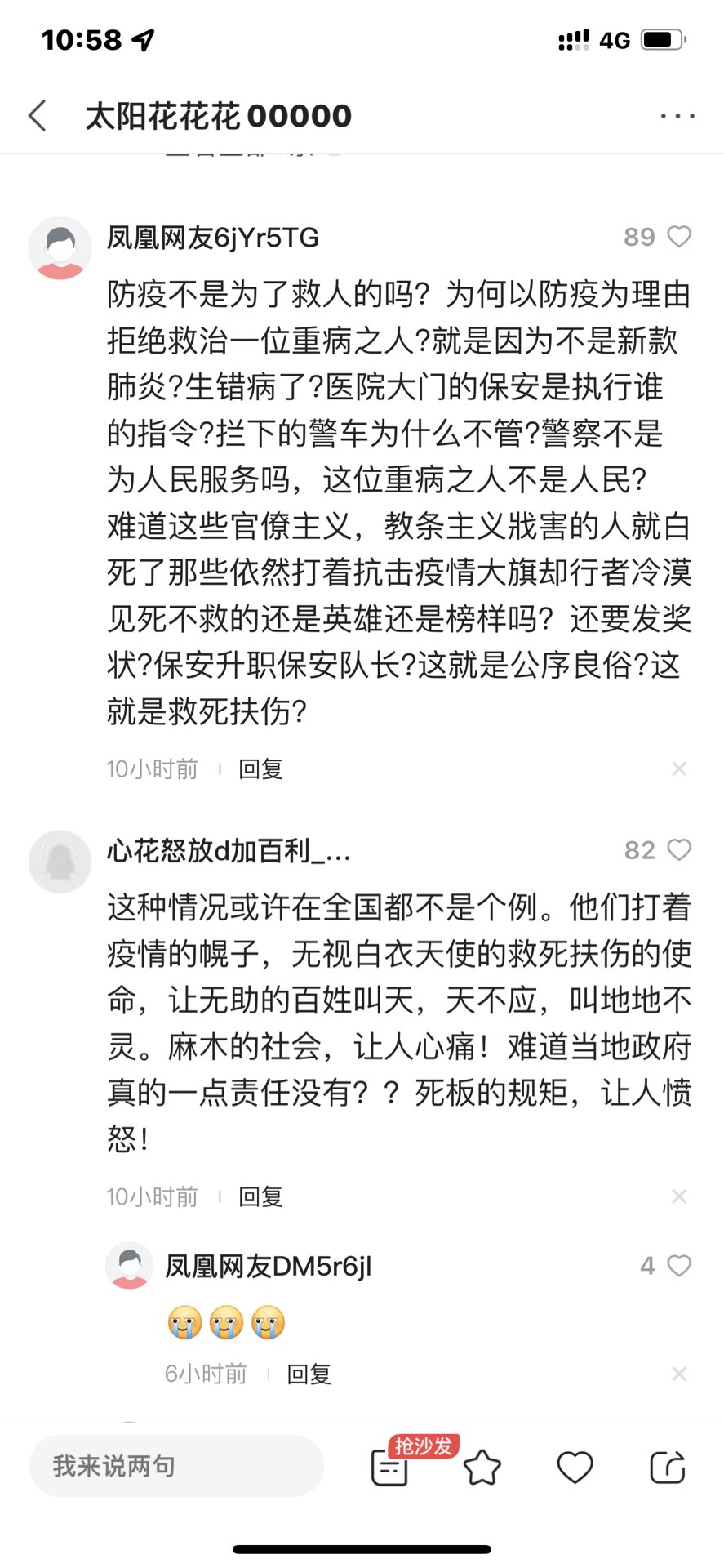Viewport: 724px width, 1568px height.
Task: Reply to the comment by 心花怒放d加百利
Action: click(x=260, y=1197)
